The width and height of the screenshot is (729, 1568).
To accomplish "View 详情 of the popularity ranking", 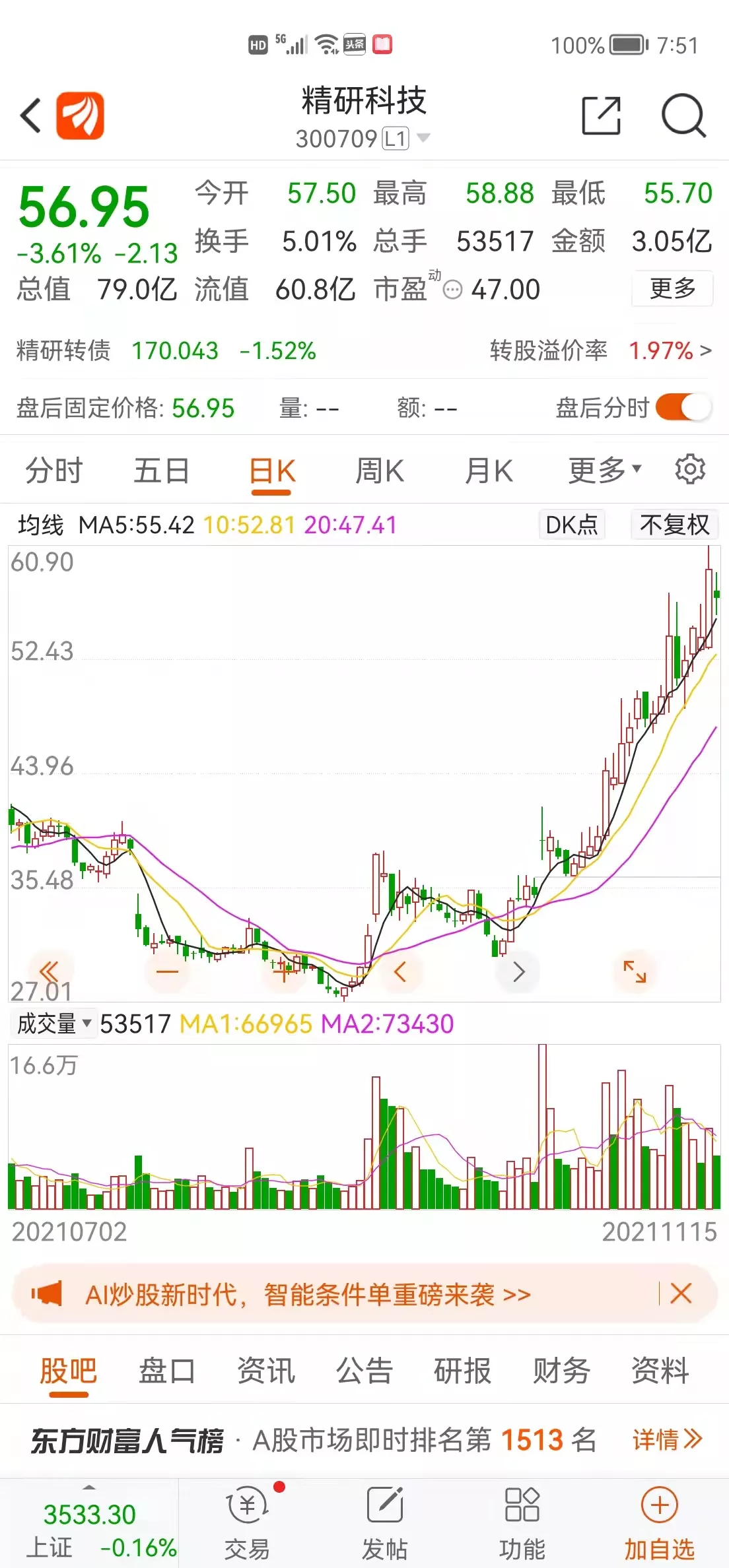I will tap(667, 1439).
